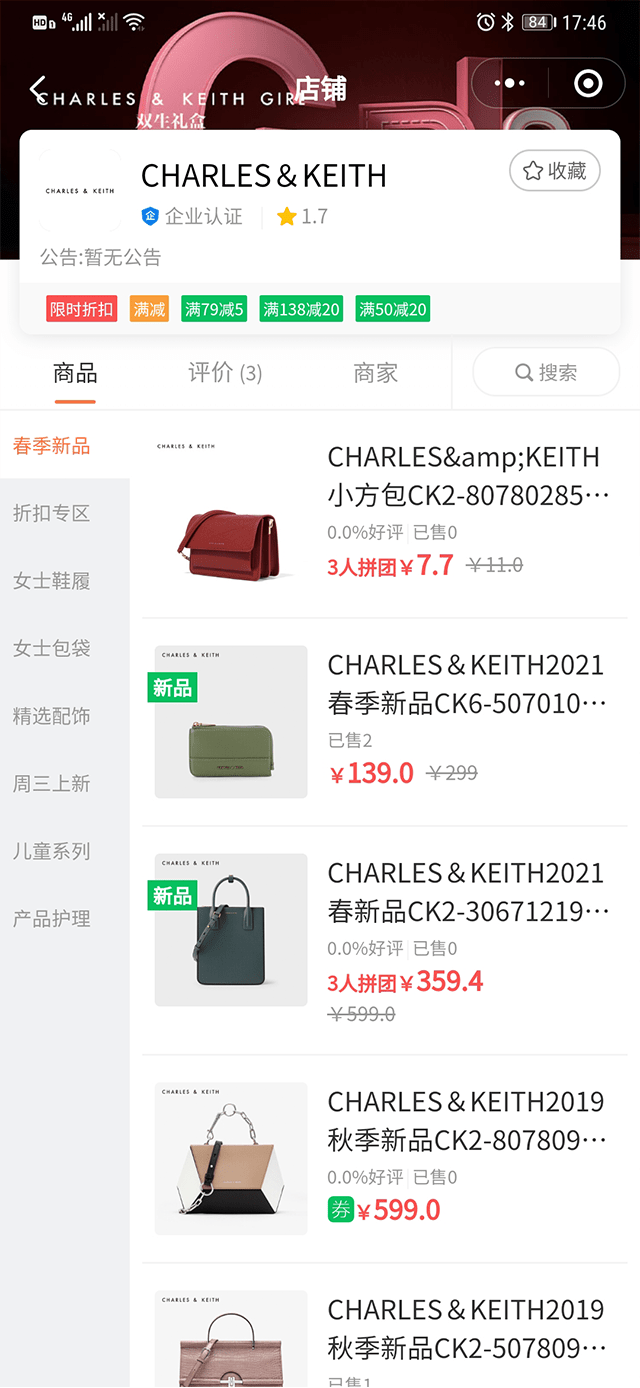Select 折扣专区 category

(x=52, y=513)
